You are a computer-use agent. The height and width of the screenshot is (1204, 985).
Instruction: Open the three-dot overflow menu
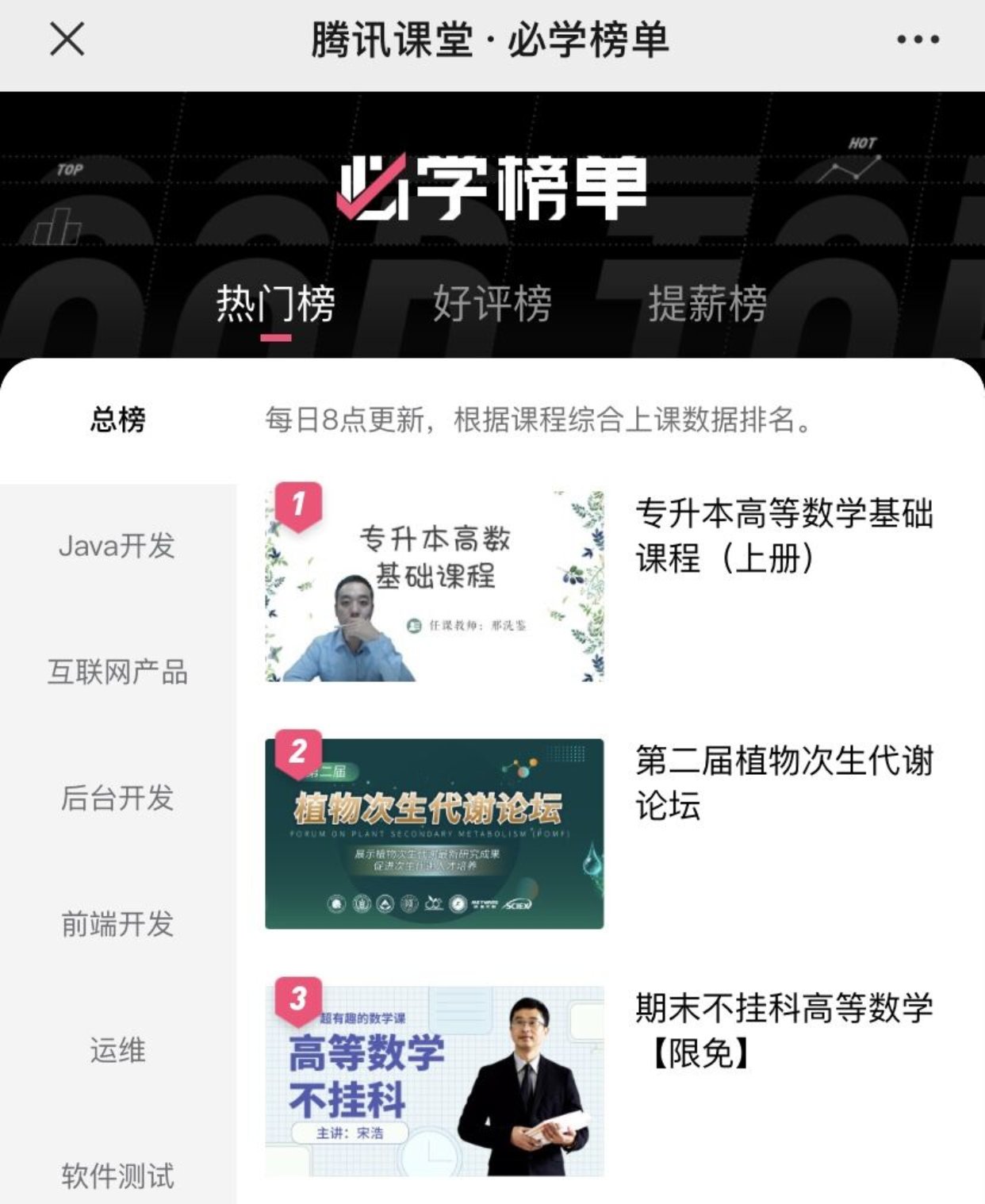(x=918, y=39)
